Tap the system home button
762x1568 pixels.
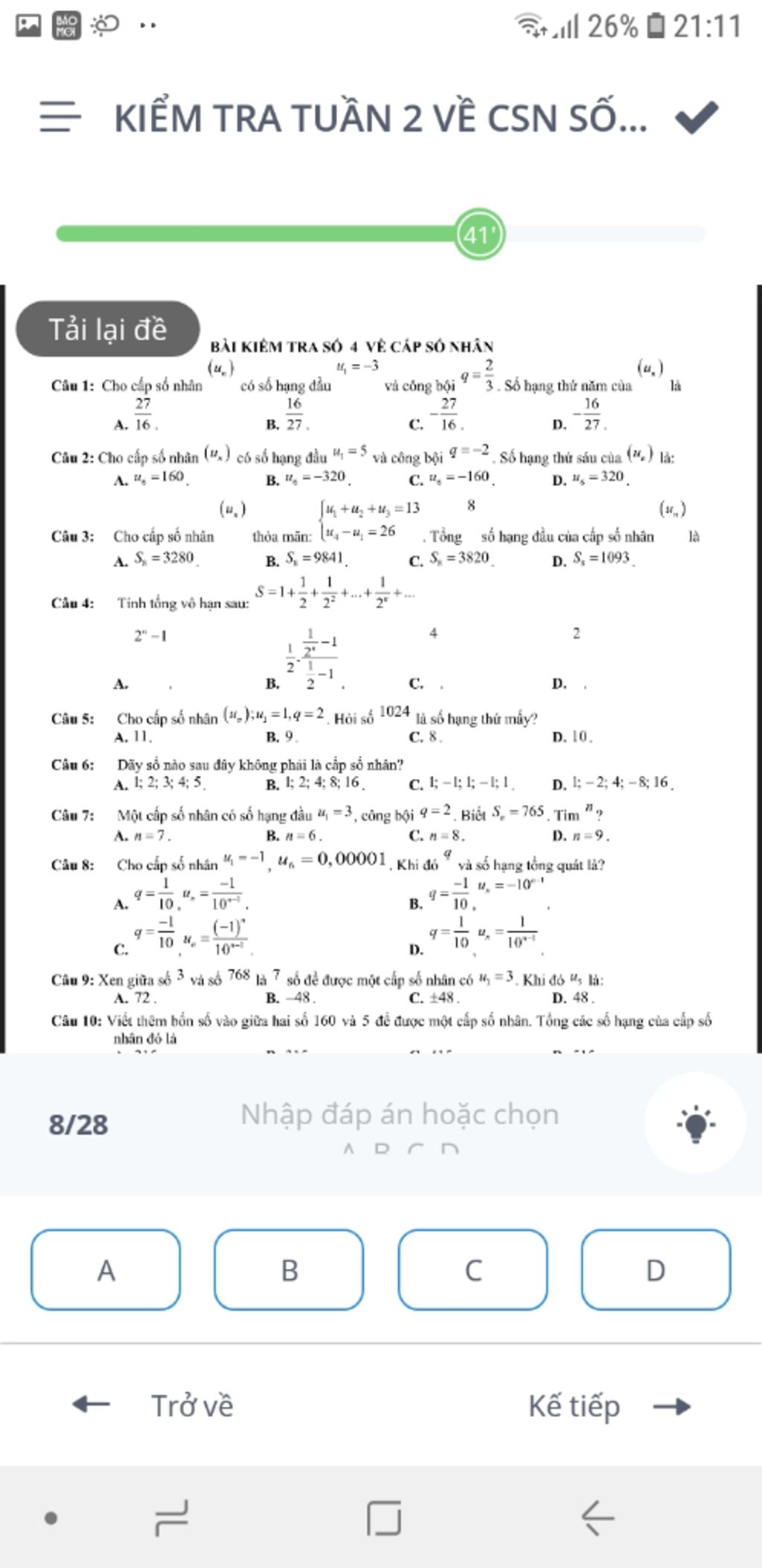pyautogui.click(x=384, y=1517)
